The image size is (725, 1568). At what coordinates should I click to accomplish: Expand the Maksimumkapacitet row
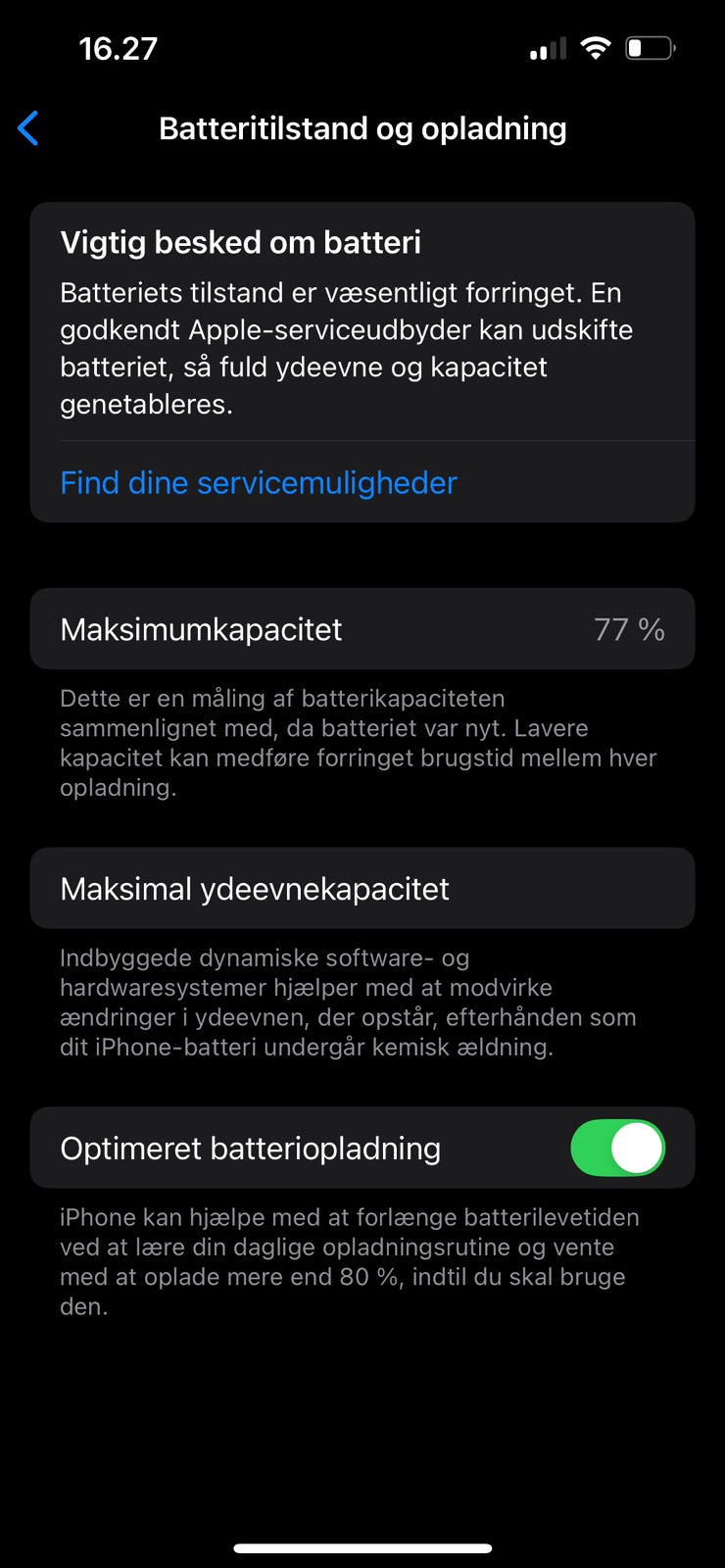click(362, 629)
